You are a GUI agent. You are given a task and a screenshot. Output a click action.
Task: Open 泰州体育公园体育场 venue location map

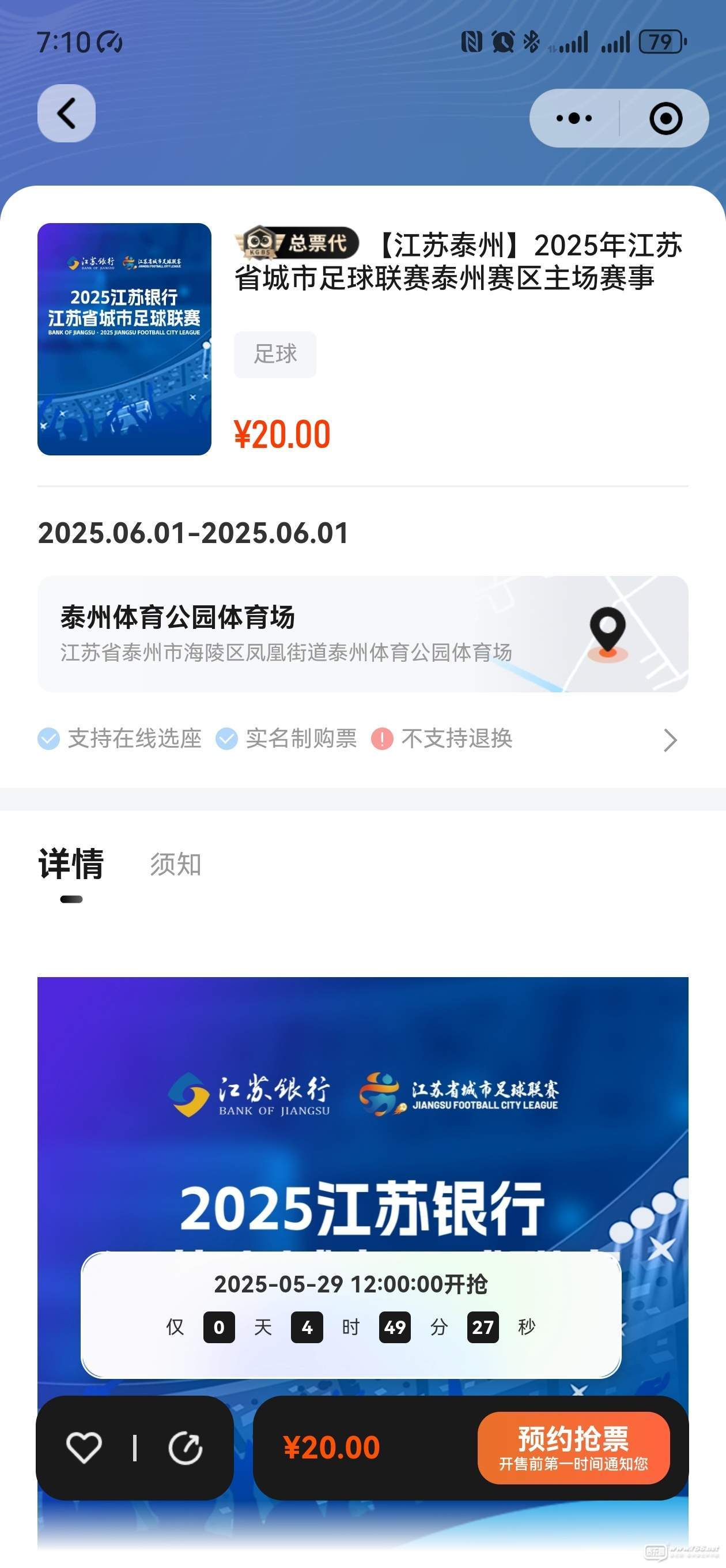pyautogui.click(x=607, y=633)
